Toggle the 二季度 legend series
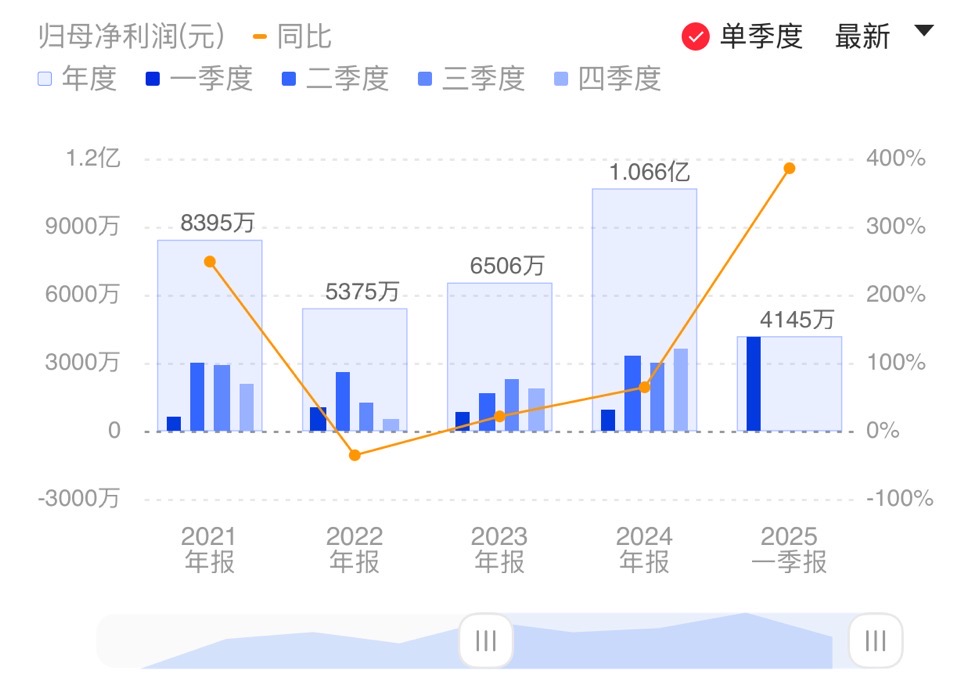This screenshot has width=972, height=691. click(x=334, y=79)
